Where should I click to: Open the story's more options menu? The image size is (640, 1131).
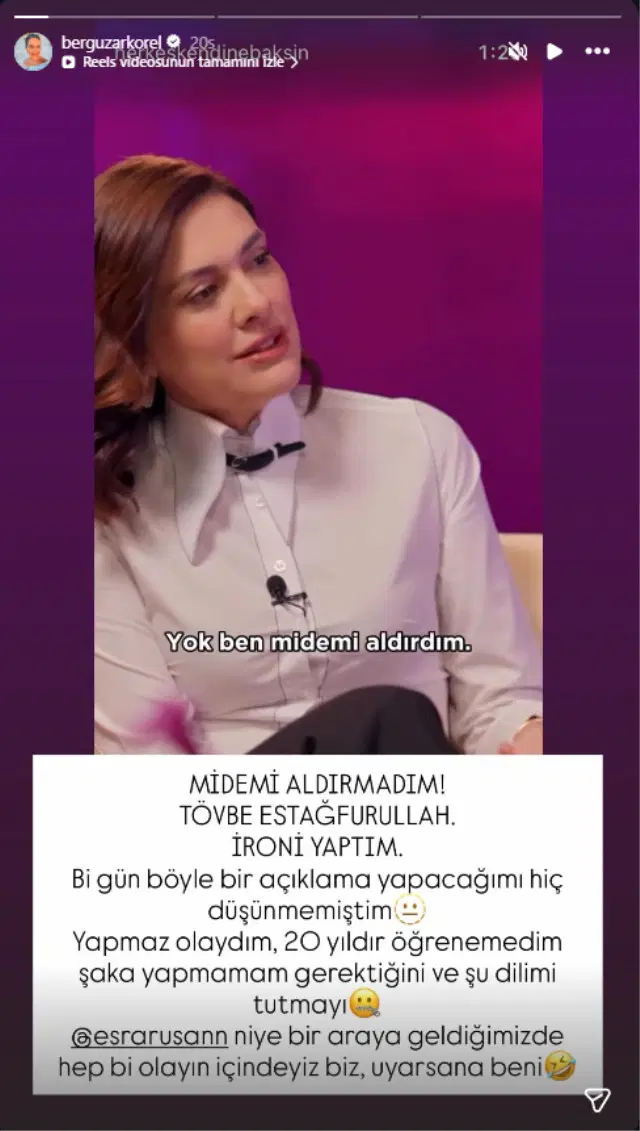pos(597,51)
